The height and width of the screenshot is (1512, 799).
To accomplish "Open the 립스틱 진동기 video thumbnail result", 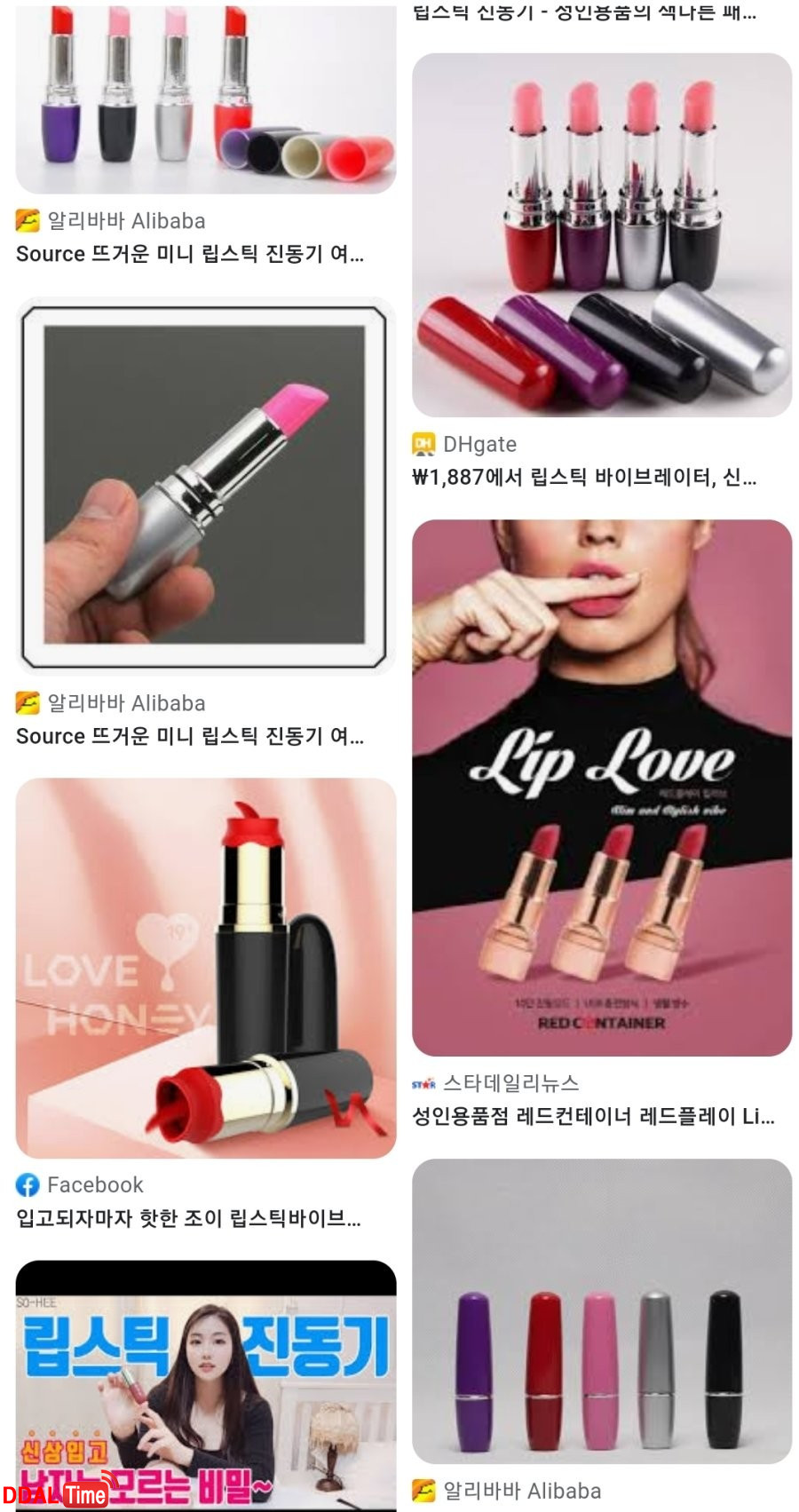I will (x=205, y=1385).
